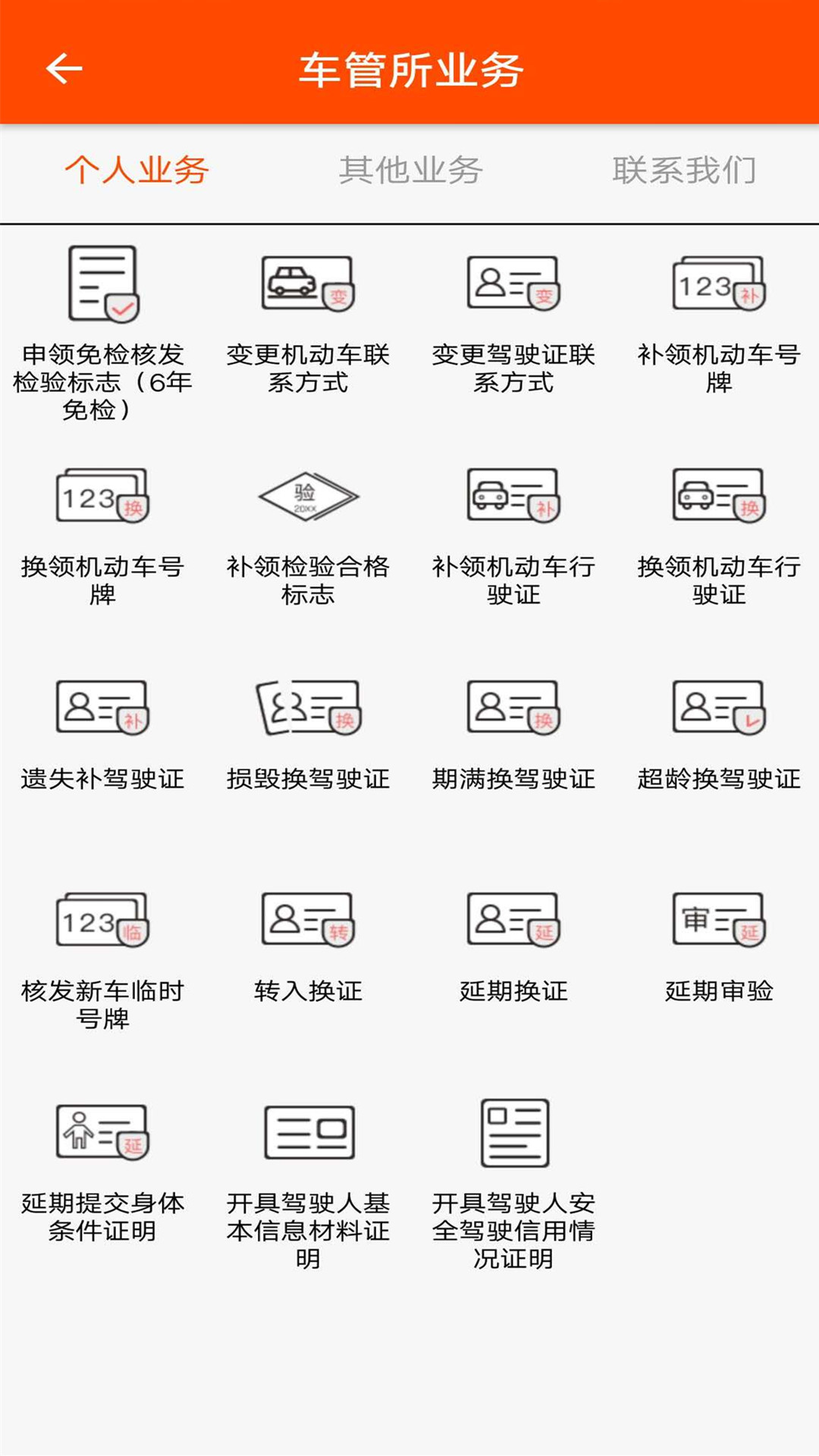The image size is (819, 1456).
Task: Switch to the 其他业务 tab
Action: (410, 171)
